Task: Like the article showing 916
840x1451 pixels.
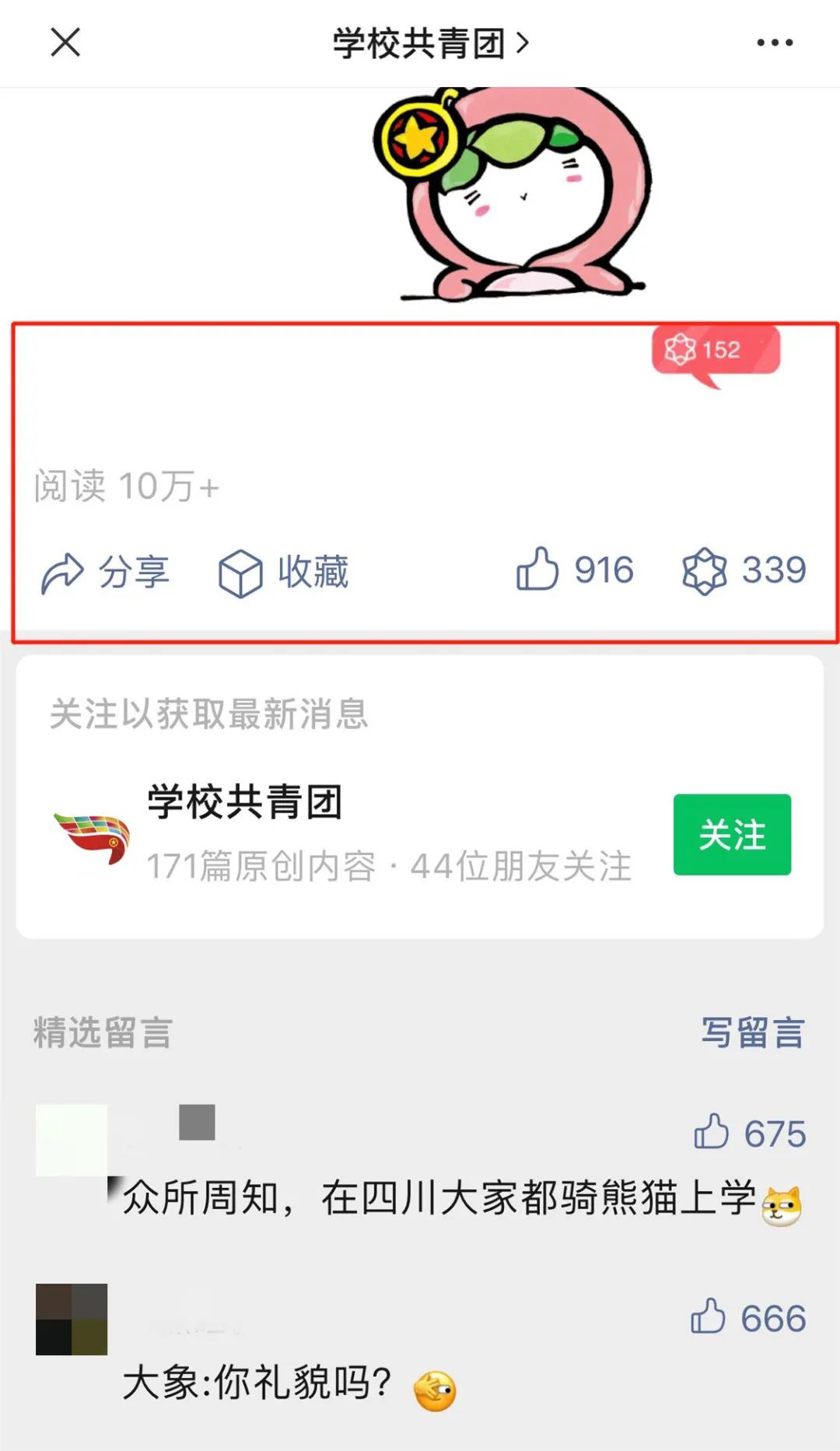Action: [x=575, y=570]
